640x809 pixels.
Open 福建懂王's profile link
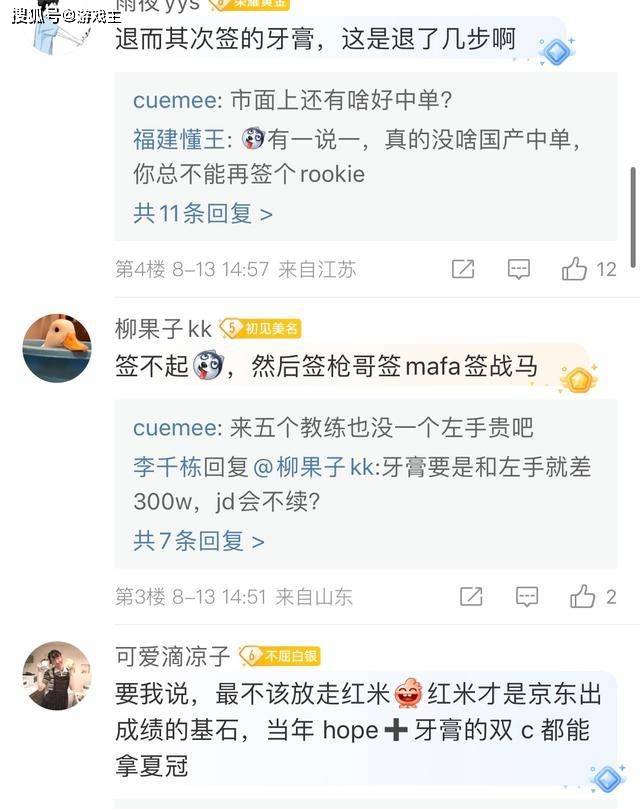click(179, 139)
